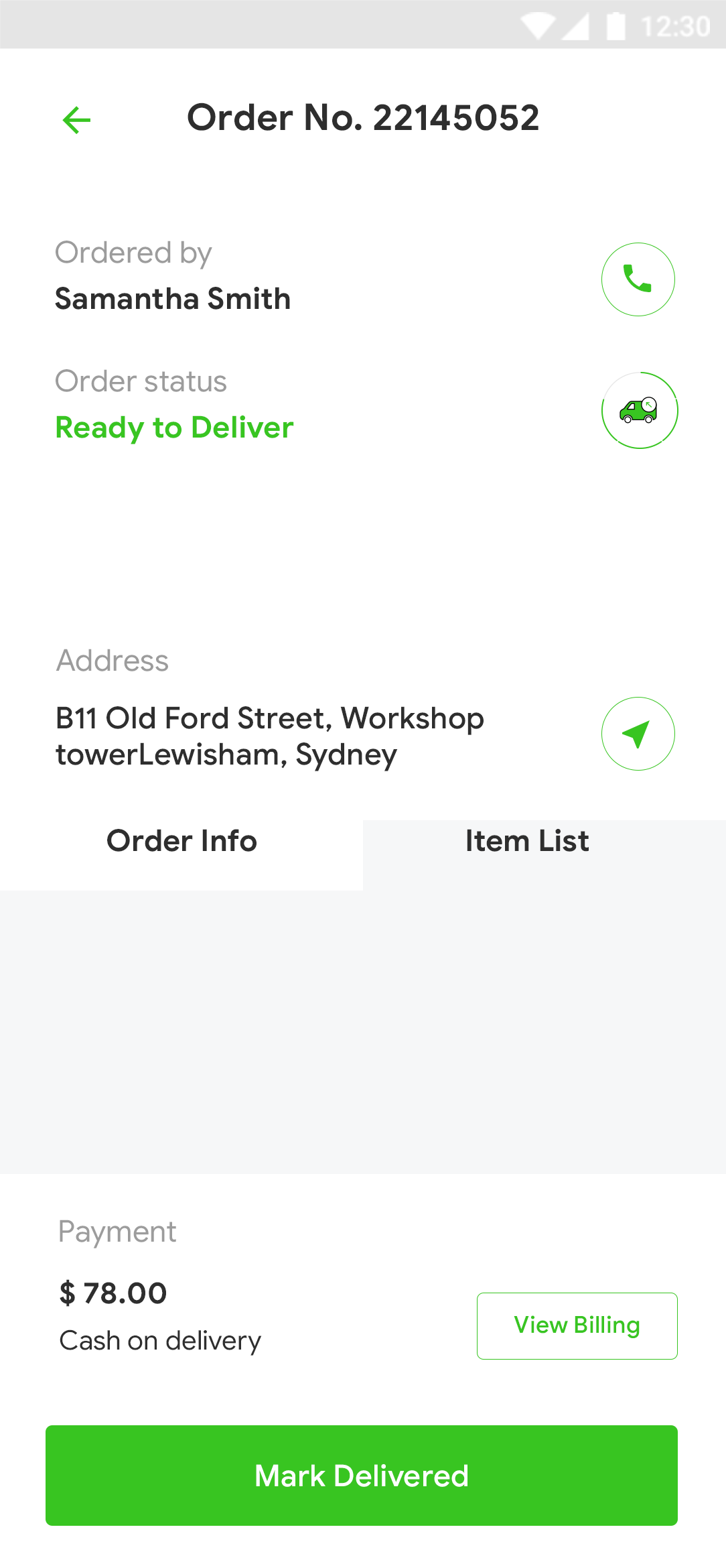Go back using the green back arrow
The width and height of the screenshot is (726, 1568).
pos(76,119)
